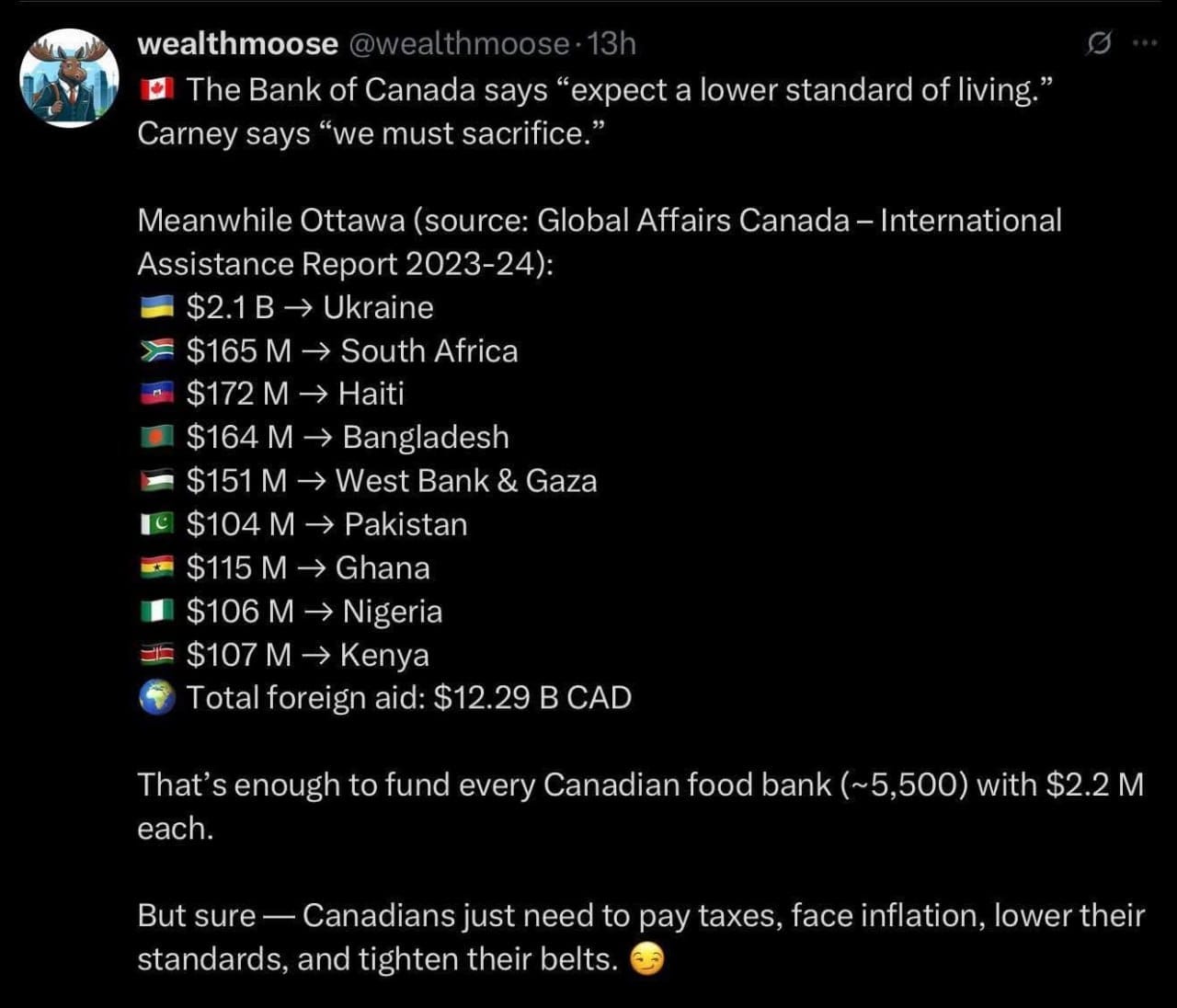
Task: Tap the Grok explain icon
Action: click(x=1099, y=43)
